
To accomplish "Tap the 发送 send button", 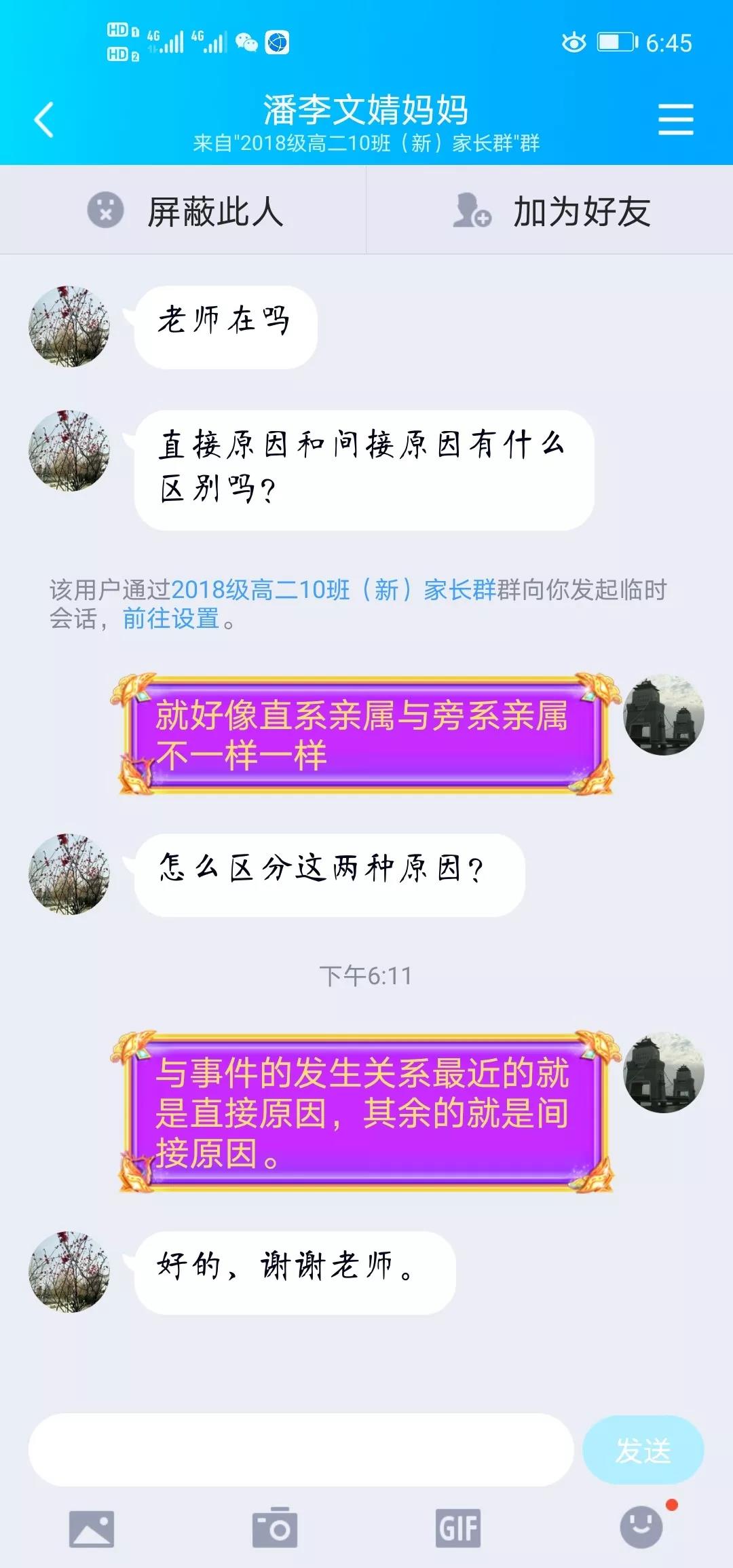I will [643, 1449].
